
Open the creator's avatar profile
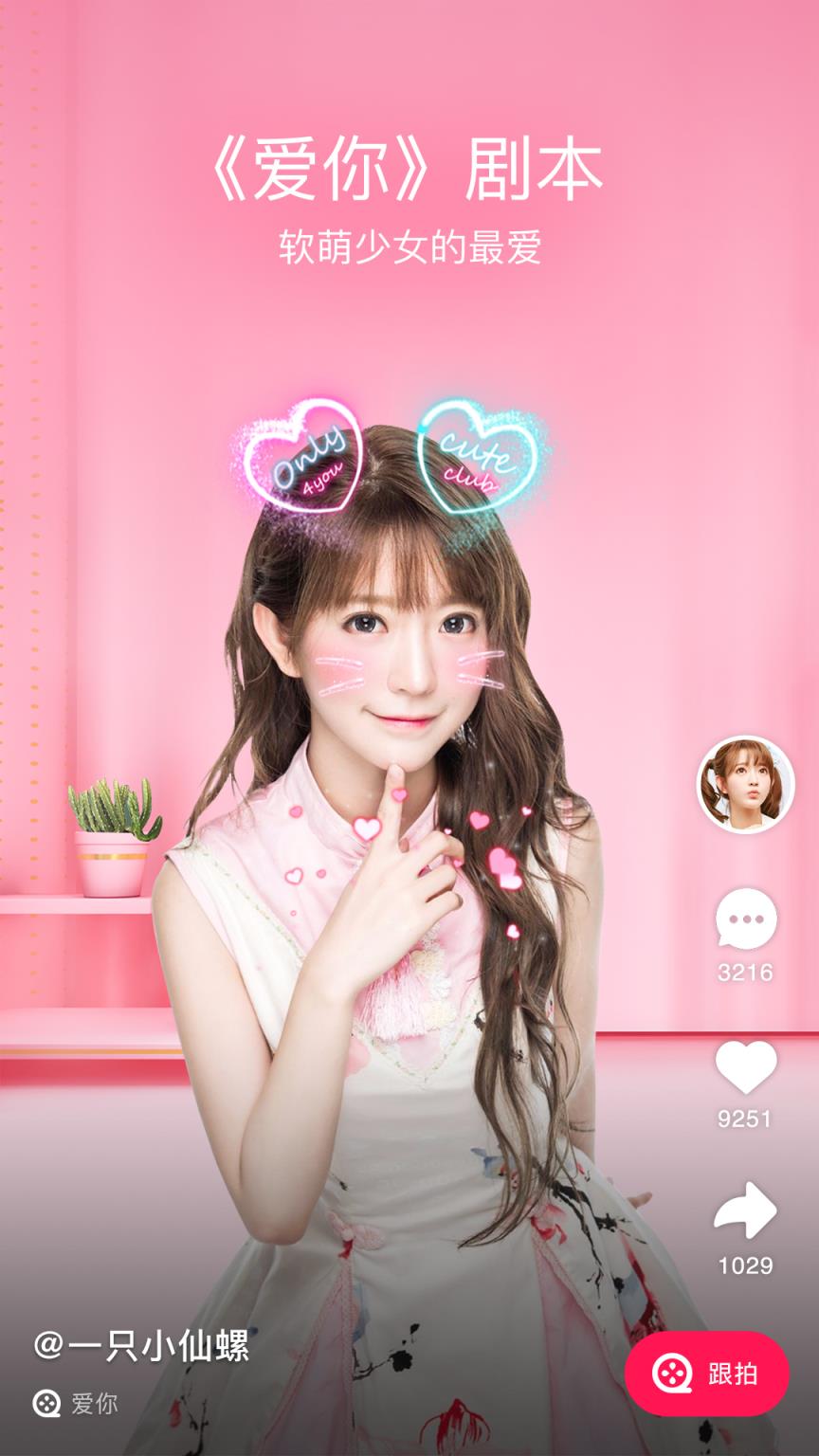(x=745, y=784)
